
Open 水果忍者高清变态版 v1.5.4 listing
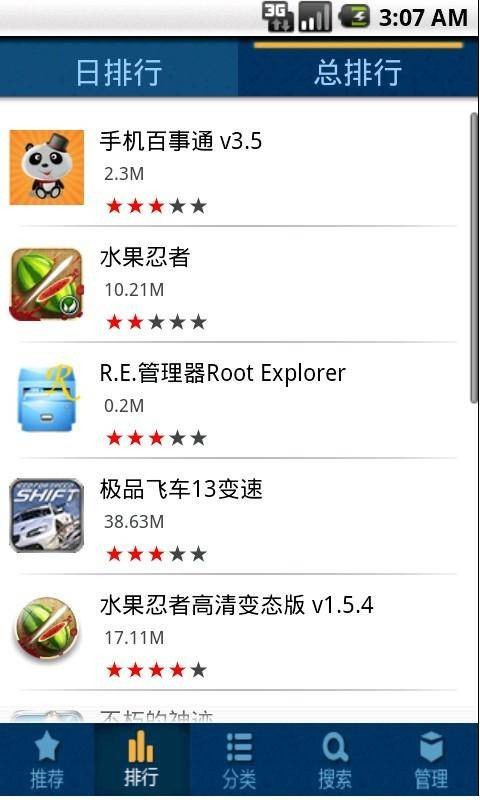(x=235, y=632)
